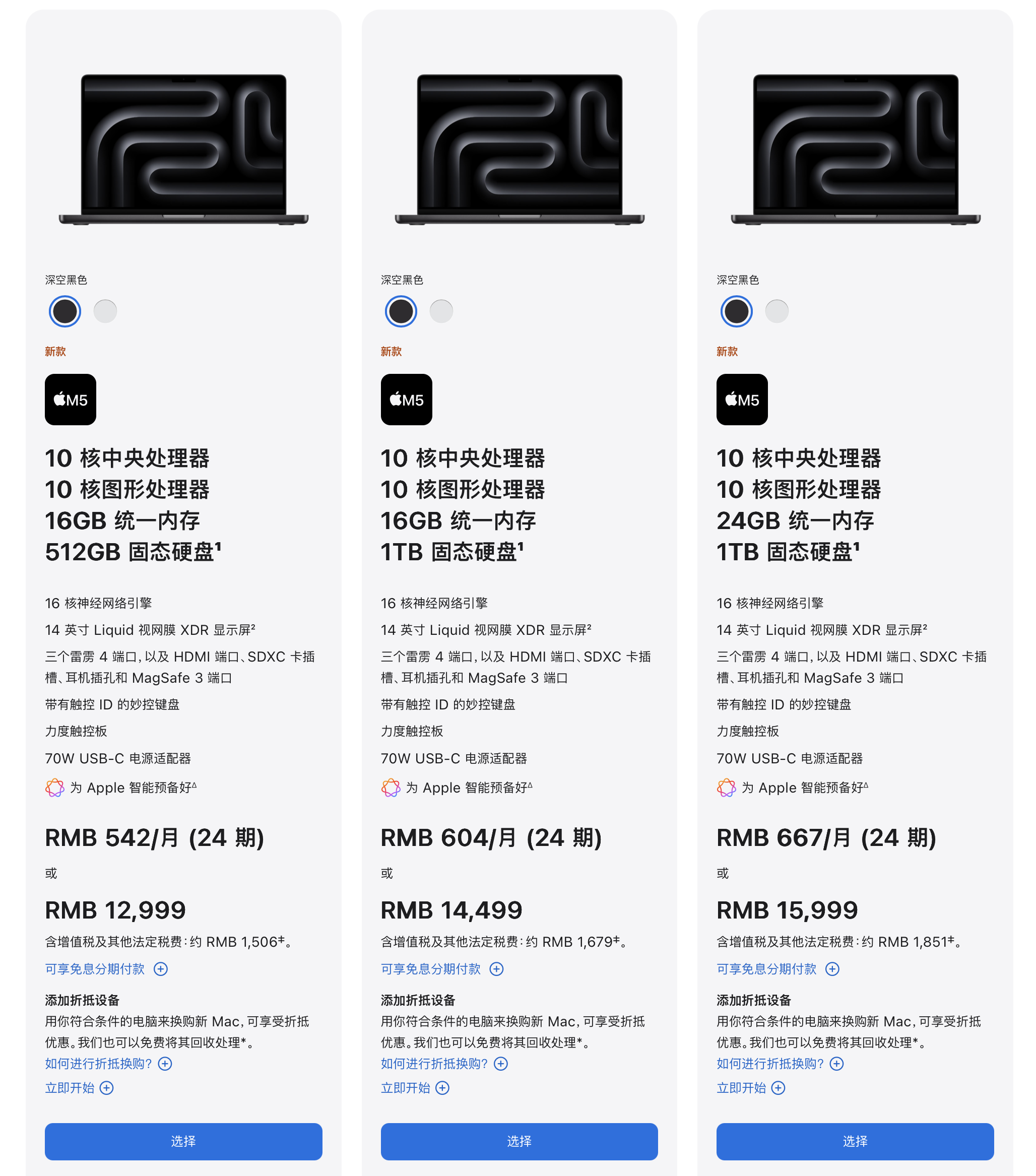This screenshot has width=1036, height=1176.
Task: Select space black swatch on 24GB model
Action: point(736,311)
